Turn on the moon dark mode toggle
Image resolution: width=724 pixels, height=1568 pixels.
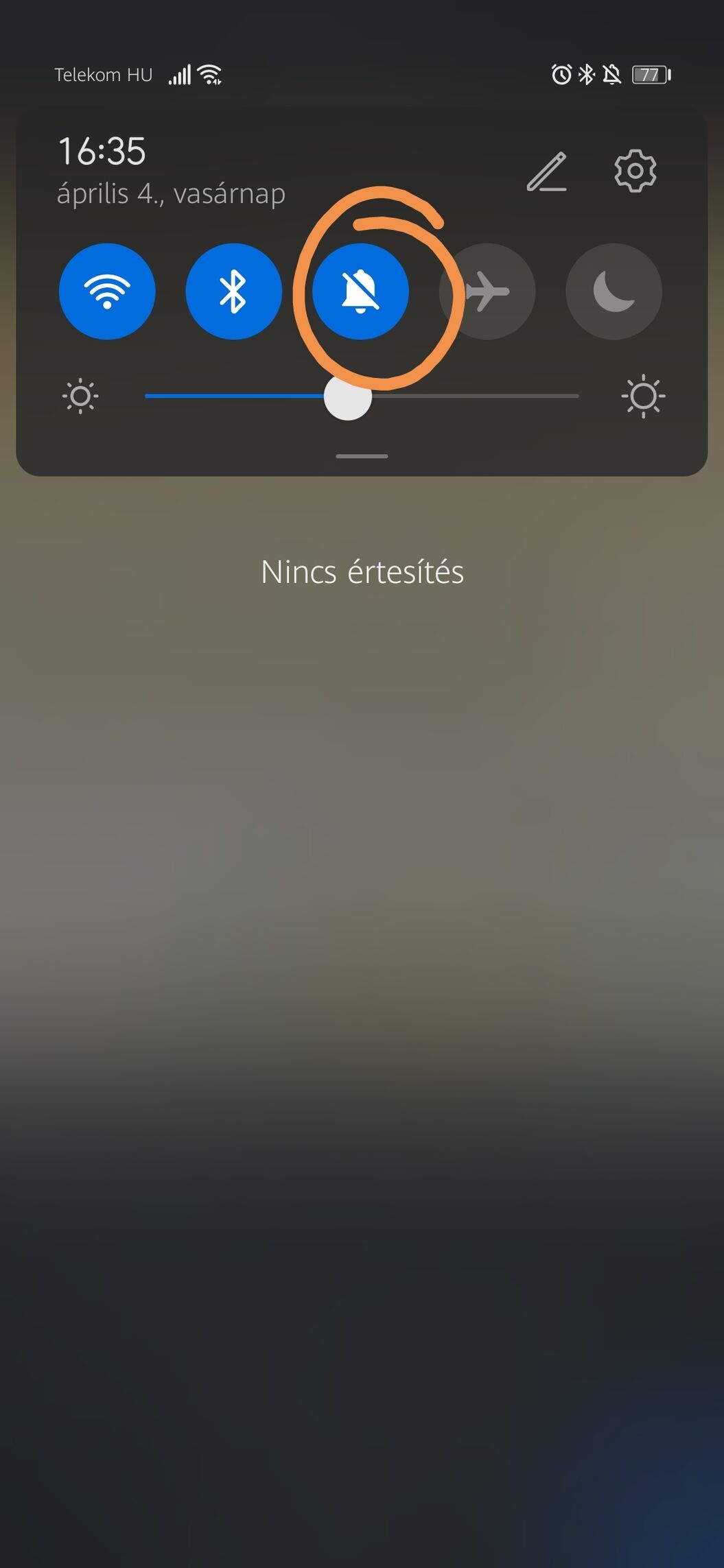614,292
